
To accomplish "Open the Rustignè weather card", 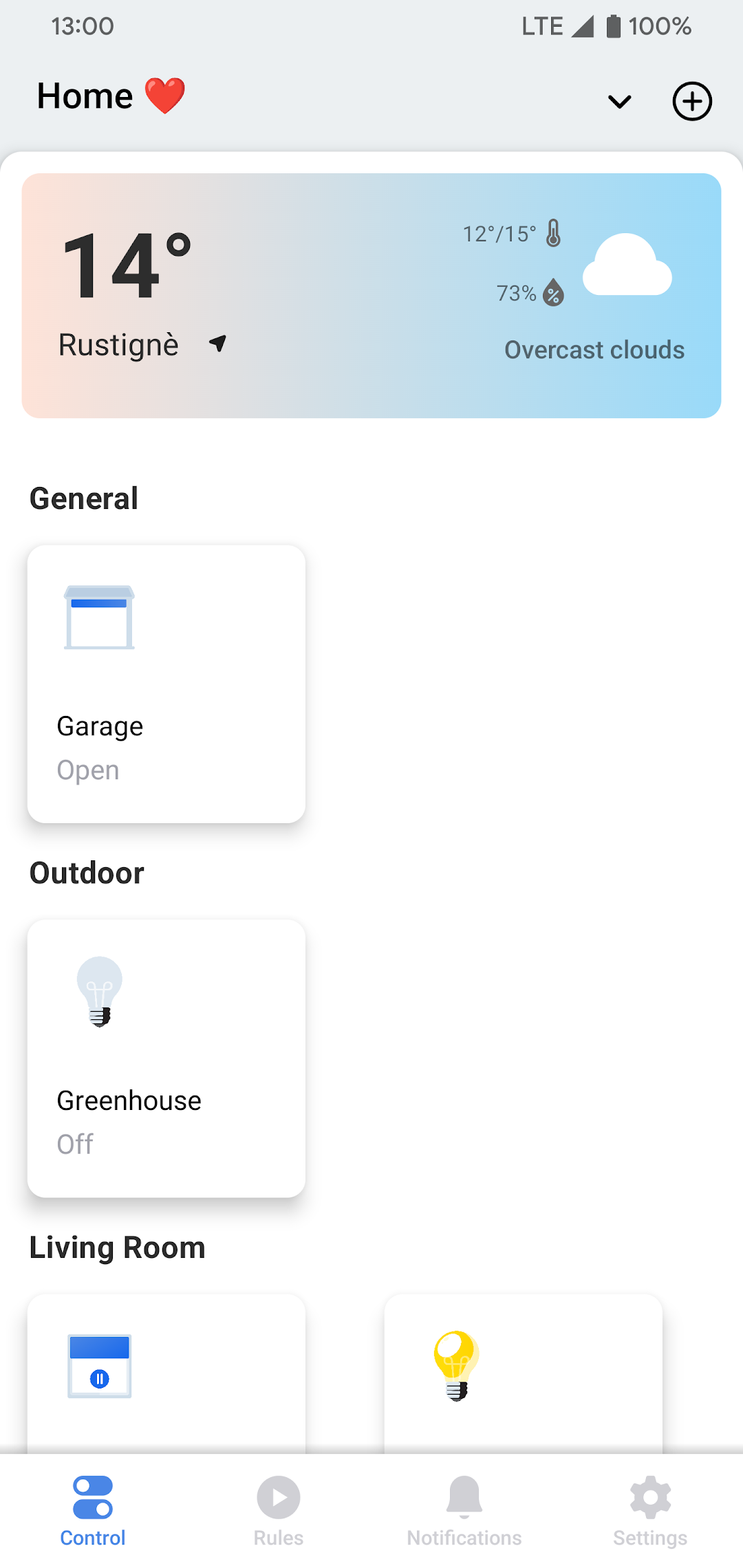I will click(x=371, y=296).
